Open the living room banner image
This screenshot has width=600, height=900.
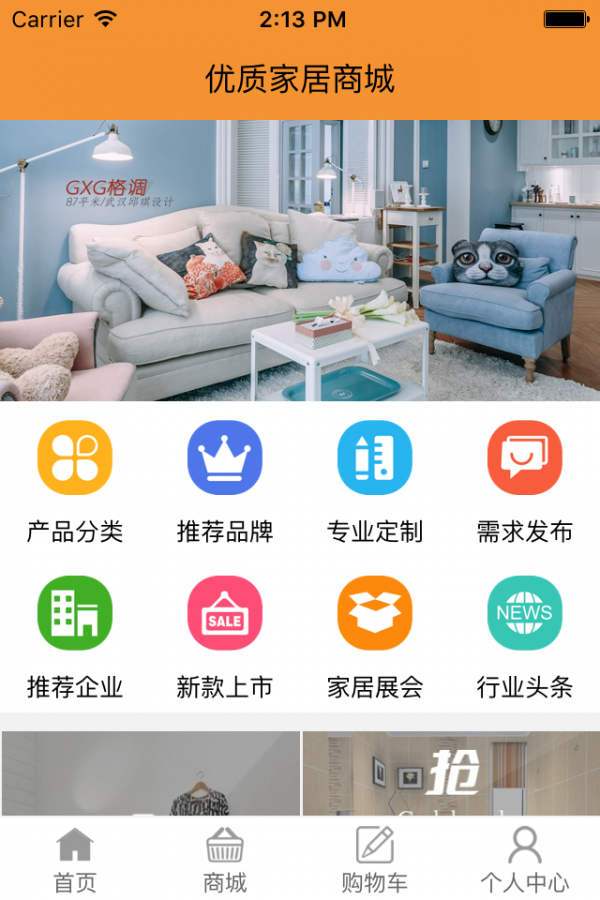click(x=300, y=260)
